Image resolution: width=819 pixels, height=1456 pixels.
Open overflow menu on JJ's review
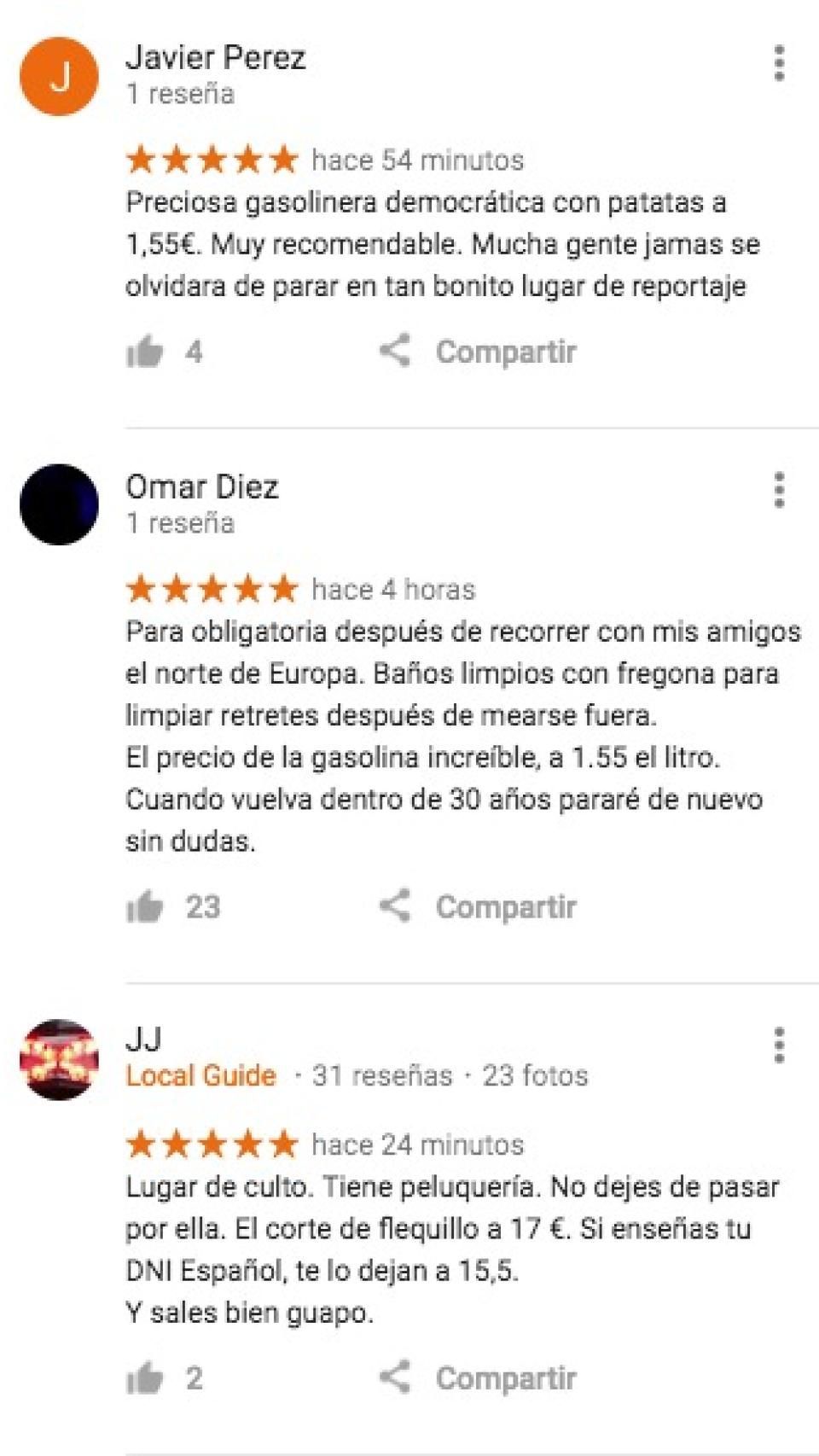click(778, 1045)
